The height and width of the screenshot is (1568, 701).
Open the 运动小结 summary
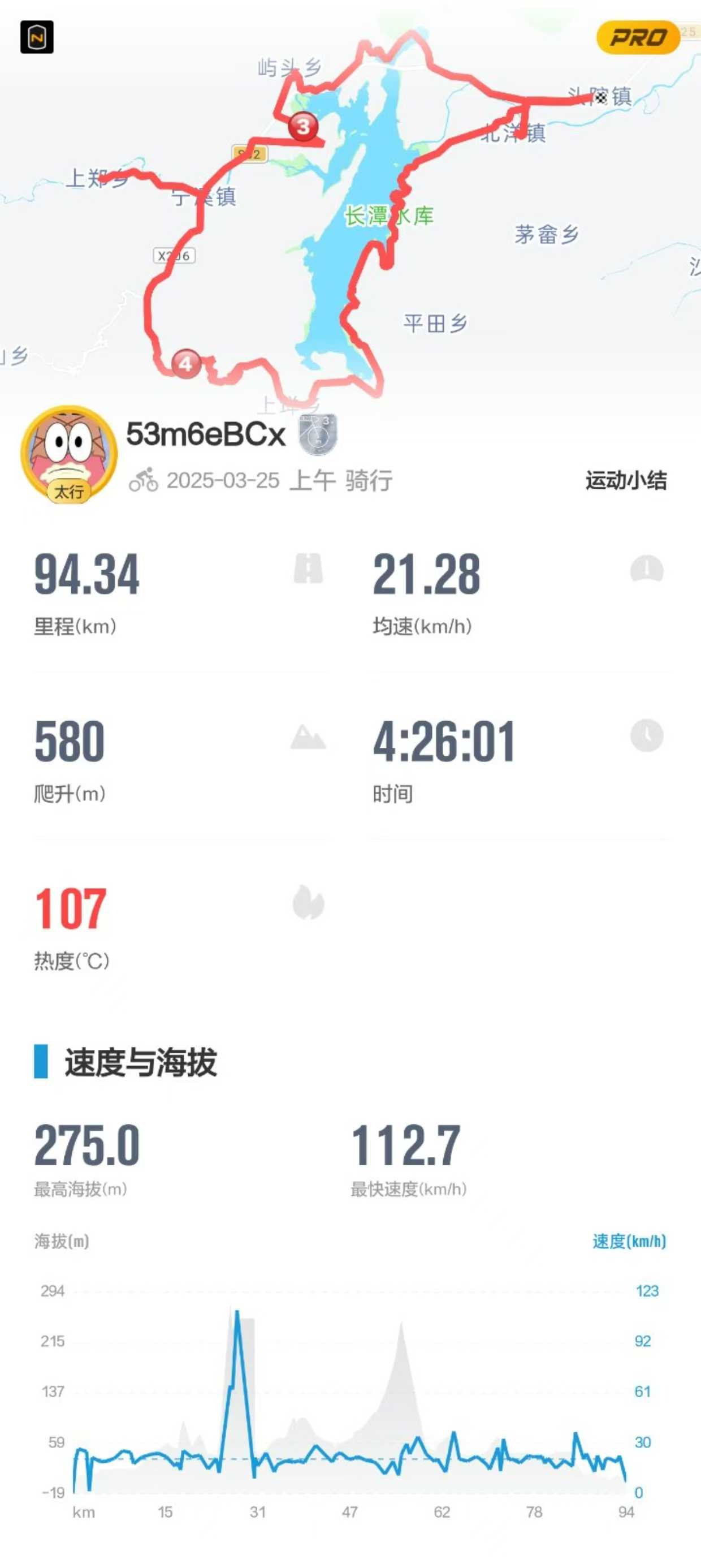click(x=625, y=481)
